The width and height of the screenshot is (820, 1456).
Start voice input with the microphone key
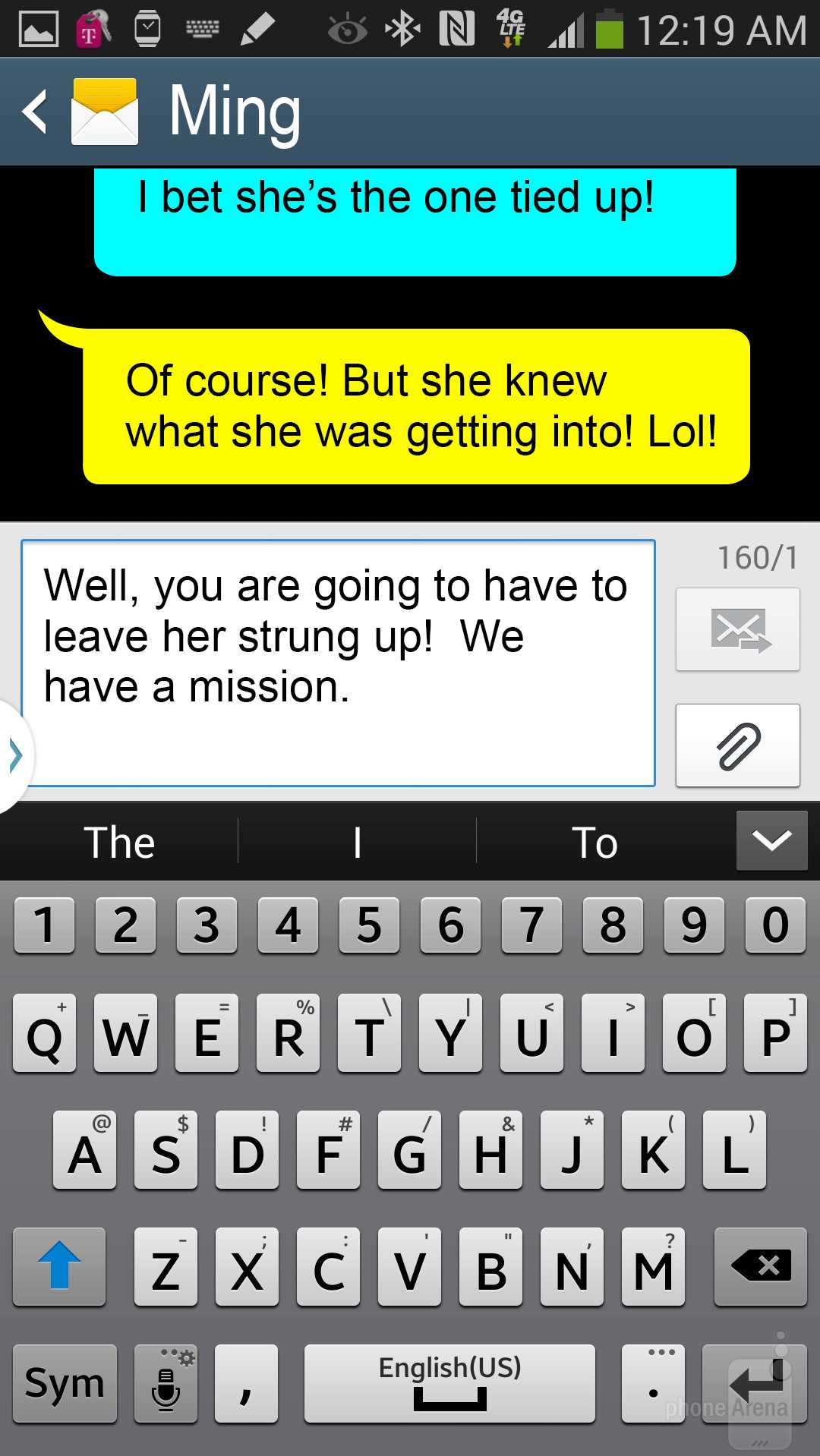(x=166, y=1383)
